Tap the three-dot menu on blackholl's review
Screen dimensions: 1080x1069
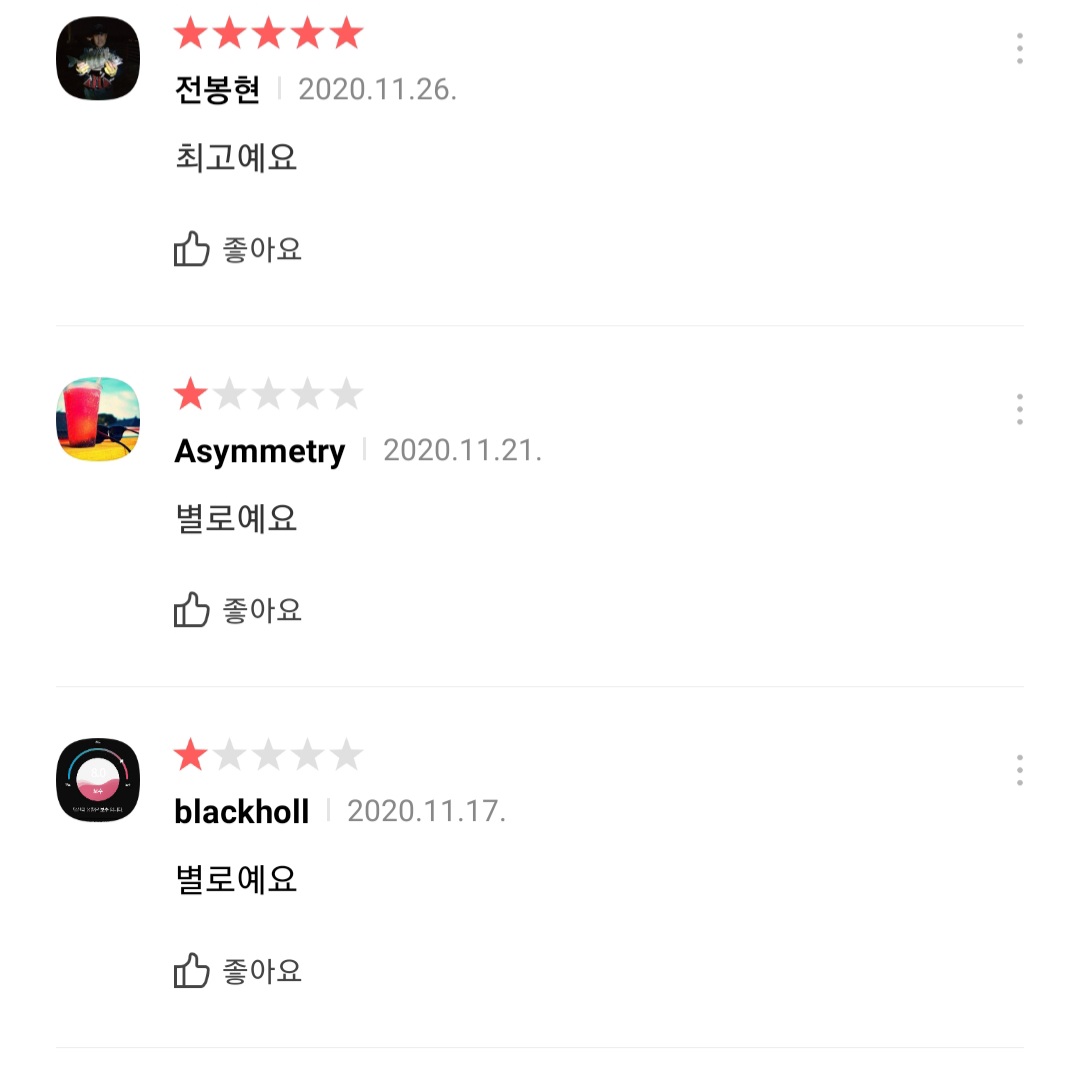(x=1019, y=771)
